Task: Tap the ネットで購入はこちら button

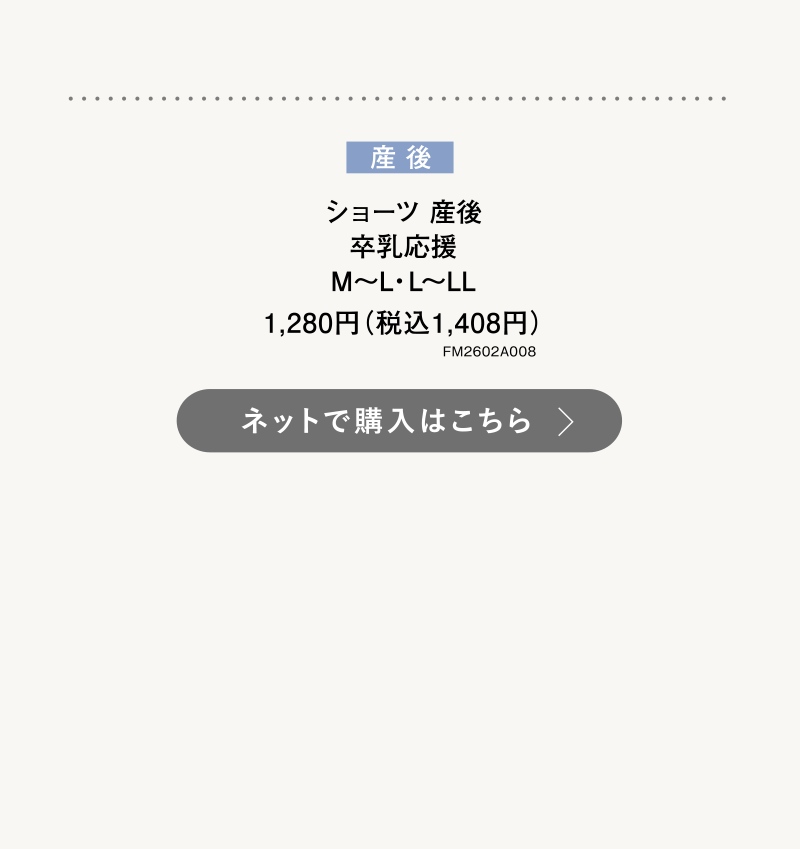Action: [399, 421]
